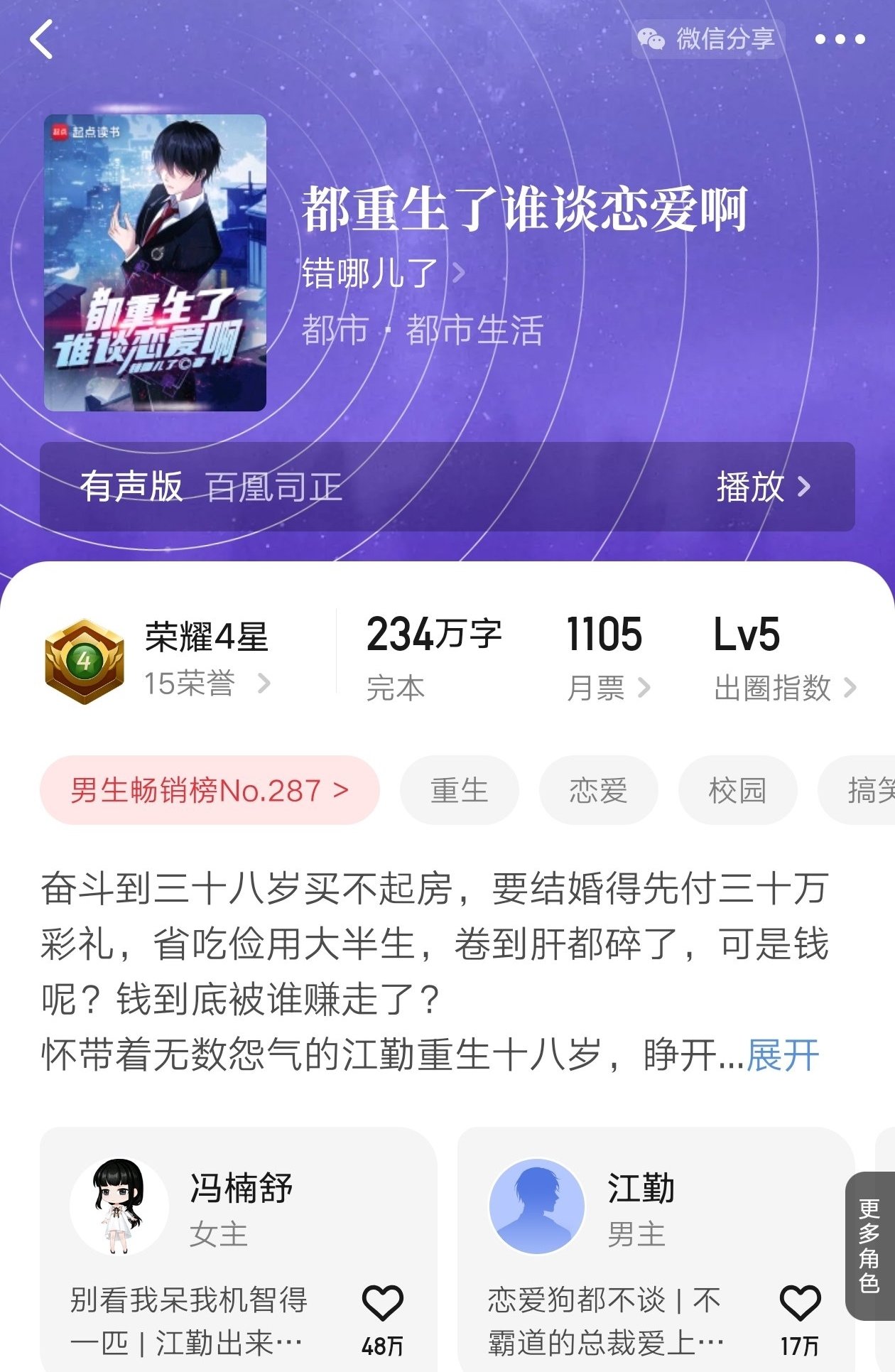The height and width of the screenshot is (1372, 895).
Task: Like the character 冯楠舒
Action: click(x=382, y=1305)
